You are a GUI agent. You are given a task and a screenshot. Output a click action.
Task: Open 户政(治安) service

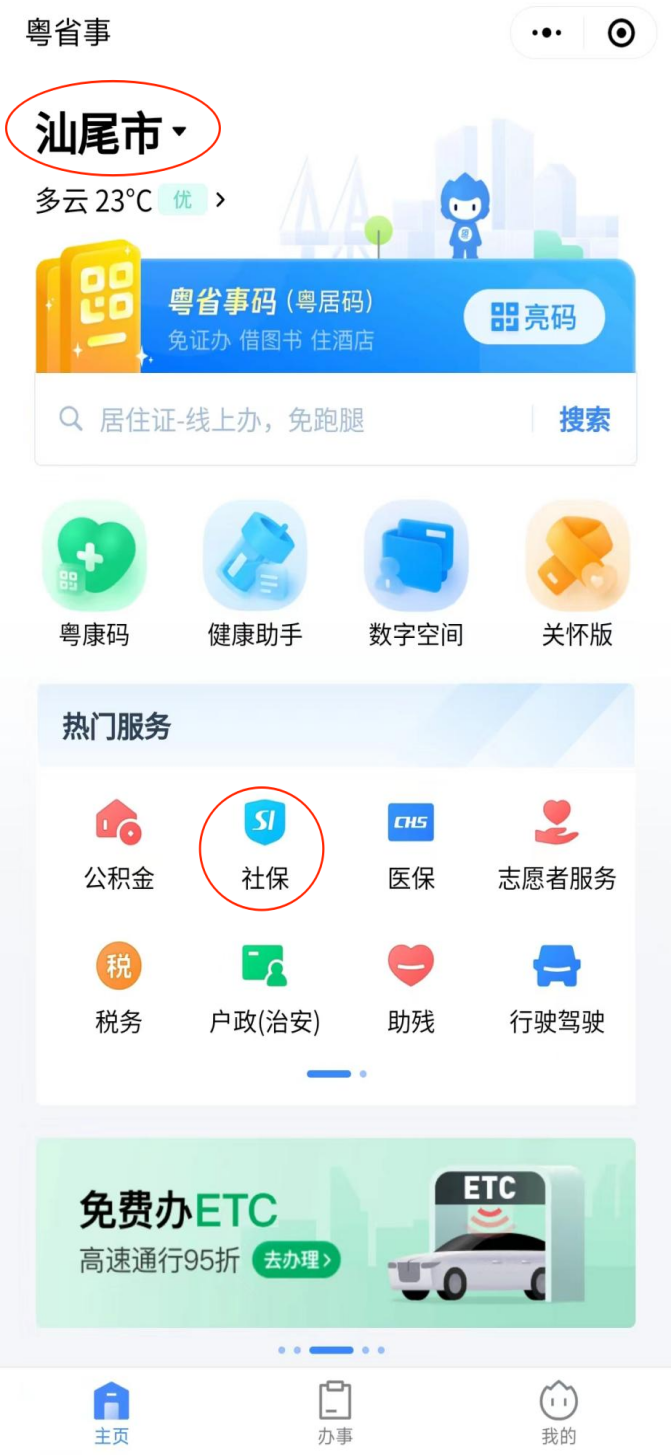point(265,987)
